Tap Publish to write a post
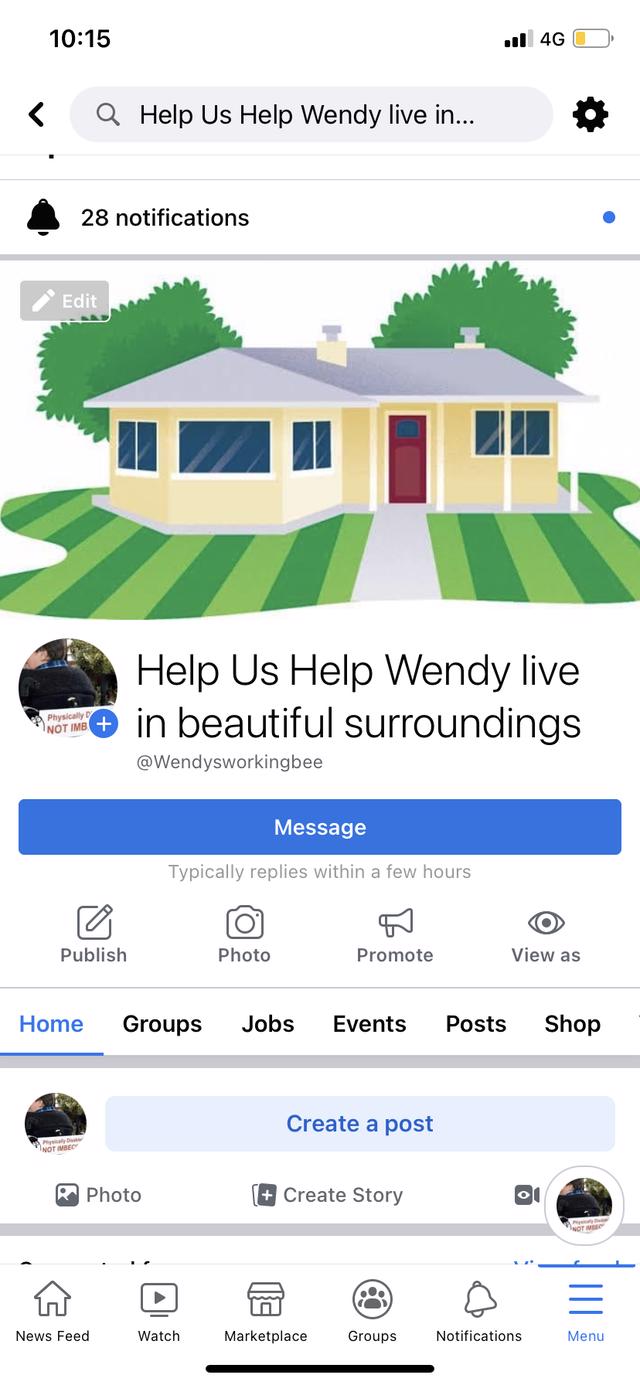 coord(94,935)
